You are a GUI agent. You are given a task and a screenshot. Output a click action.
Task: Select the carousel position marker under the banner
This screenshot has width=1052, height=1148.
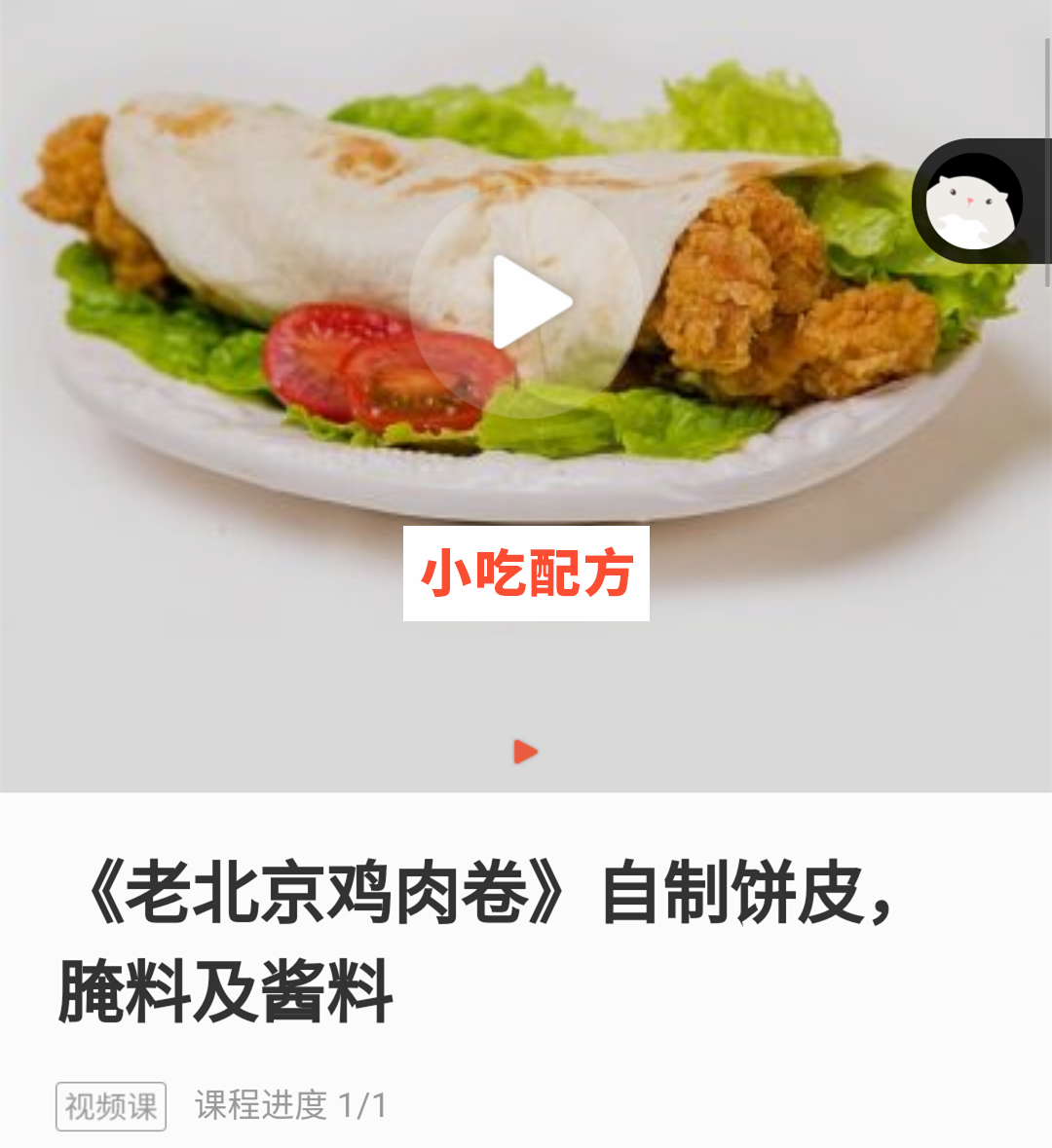(526, 751)
